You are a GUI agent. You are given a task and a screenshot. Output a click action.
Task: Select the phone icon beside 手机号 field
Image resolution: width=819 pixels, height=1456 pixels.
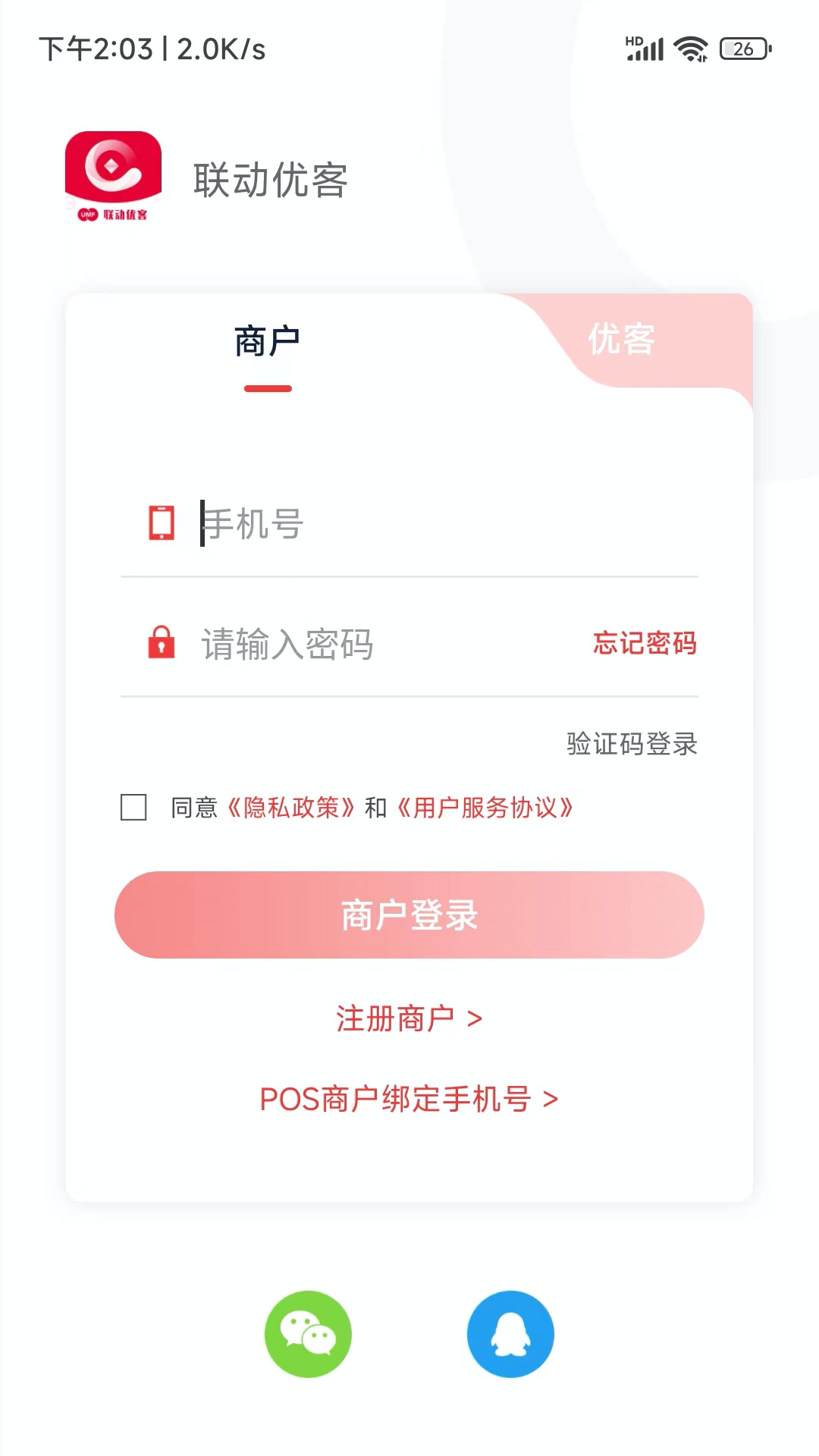point(162,522)
